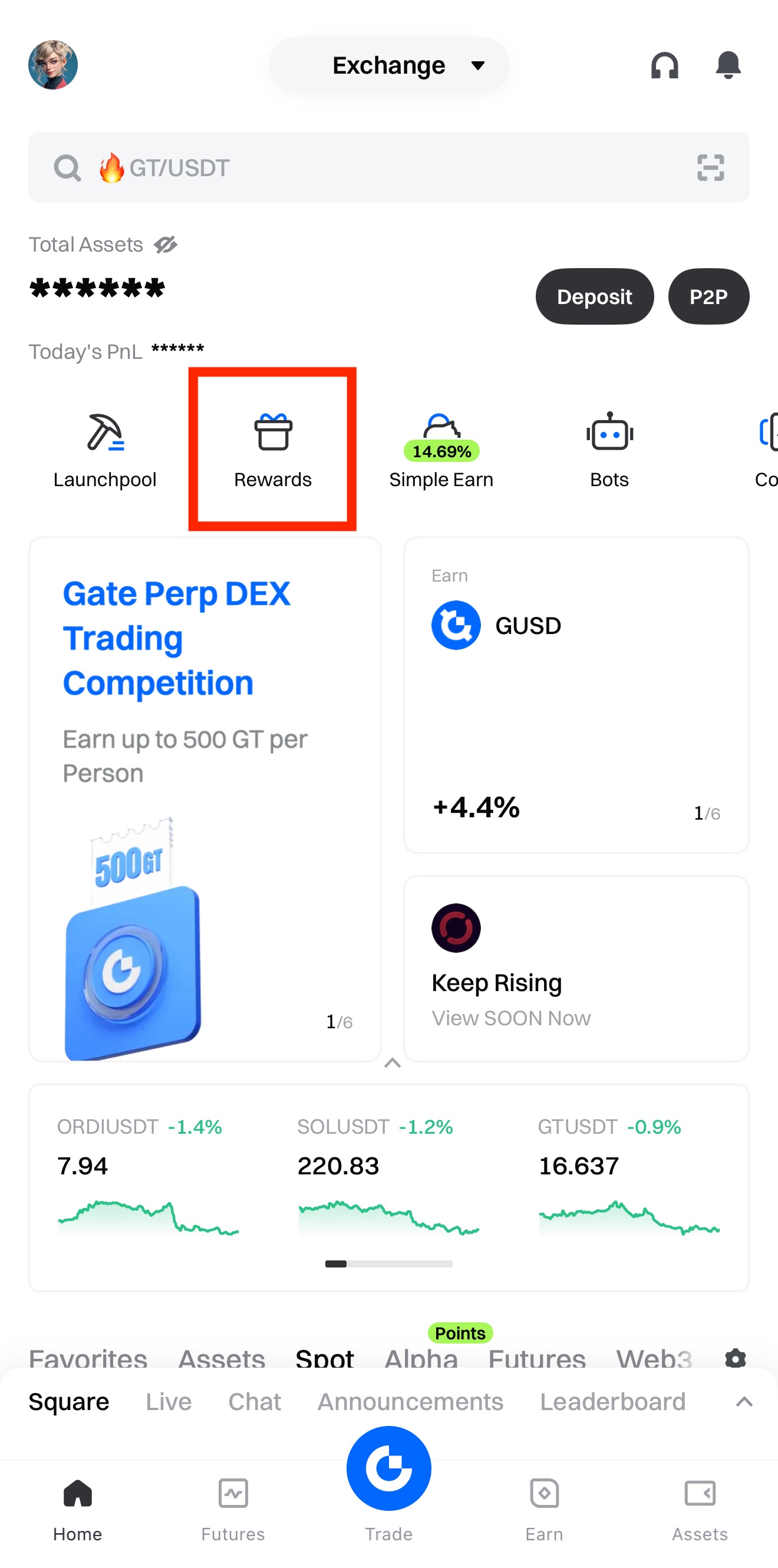Reveal hidden total assets balance
This screenshot has width=778, height=1568.
(166, 245)
